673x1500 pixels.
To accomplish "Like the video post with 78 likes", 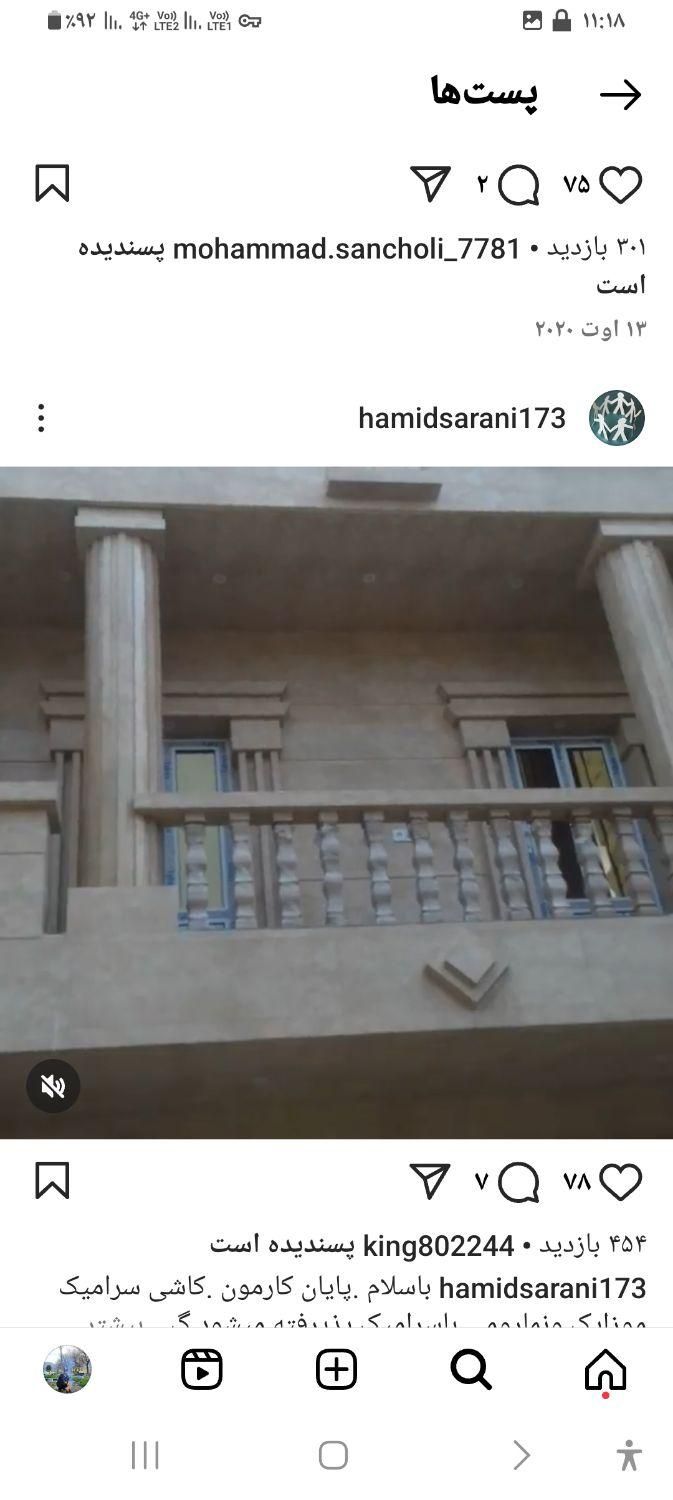I will coord(620,1182).
